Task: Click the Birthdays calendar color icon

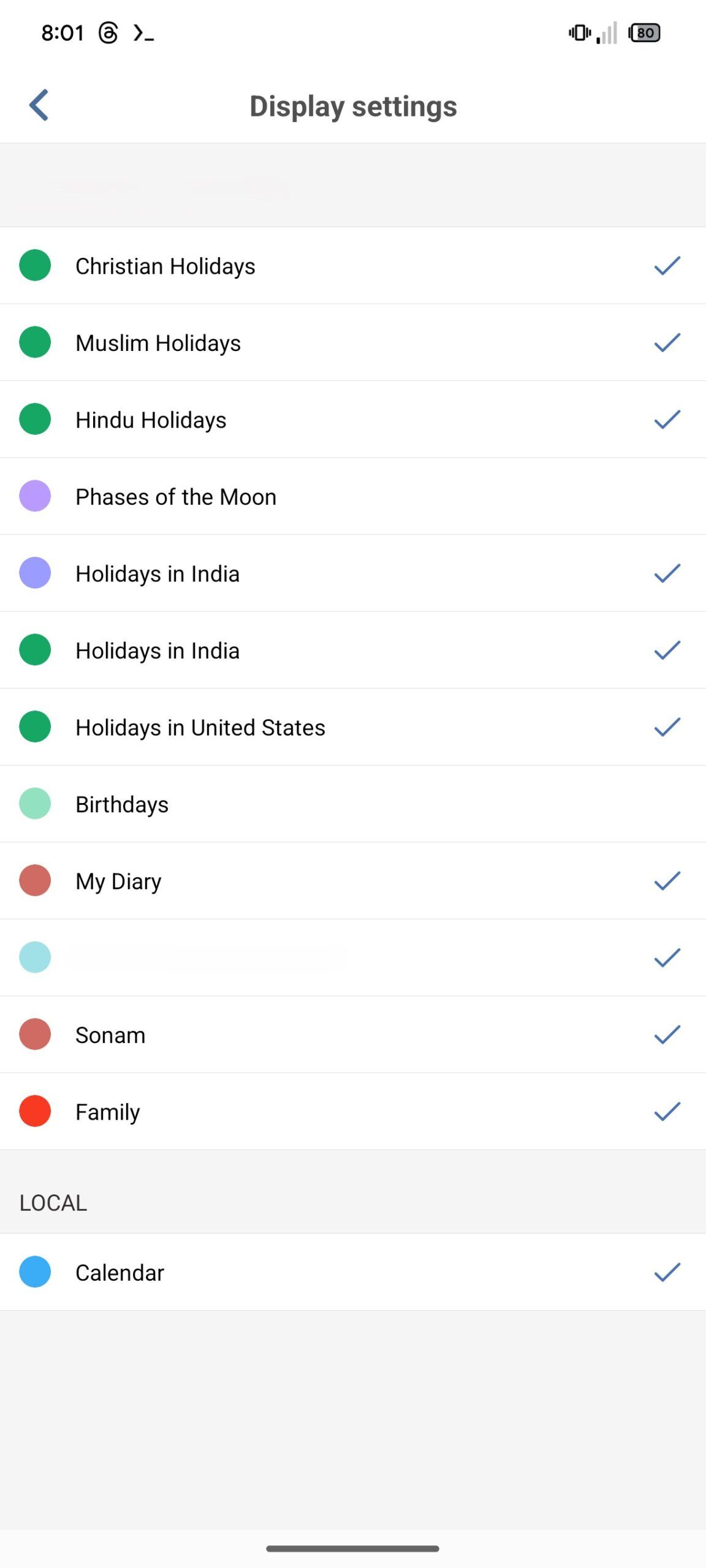Action: pyautogui.click(x=35, y=804)
